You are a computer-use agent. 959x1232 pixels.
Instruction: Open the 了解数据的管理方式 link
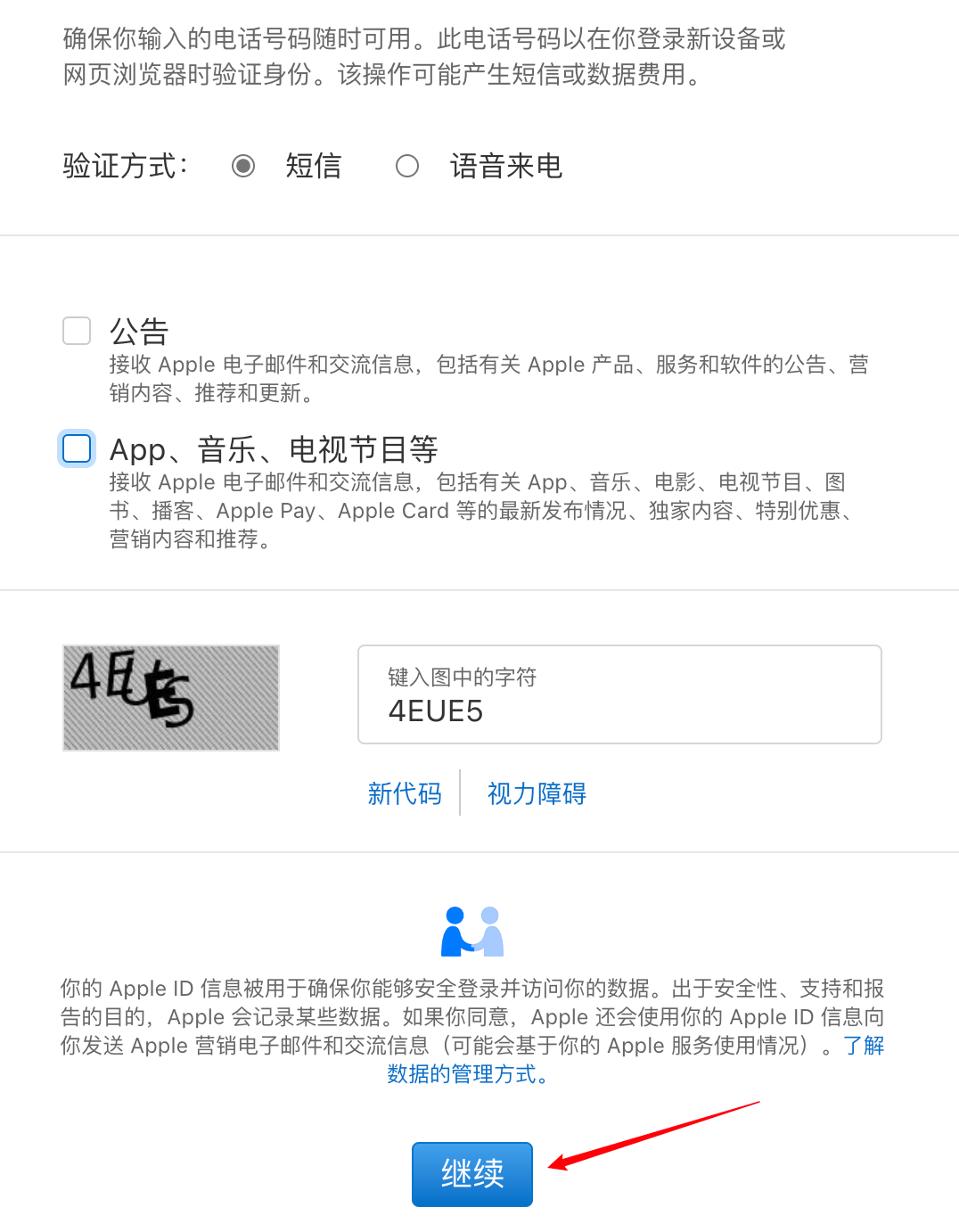point(467,1074)
